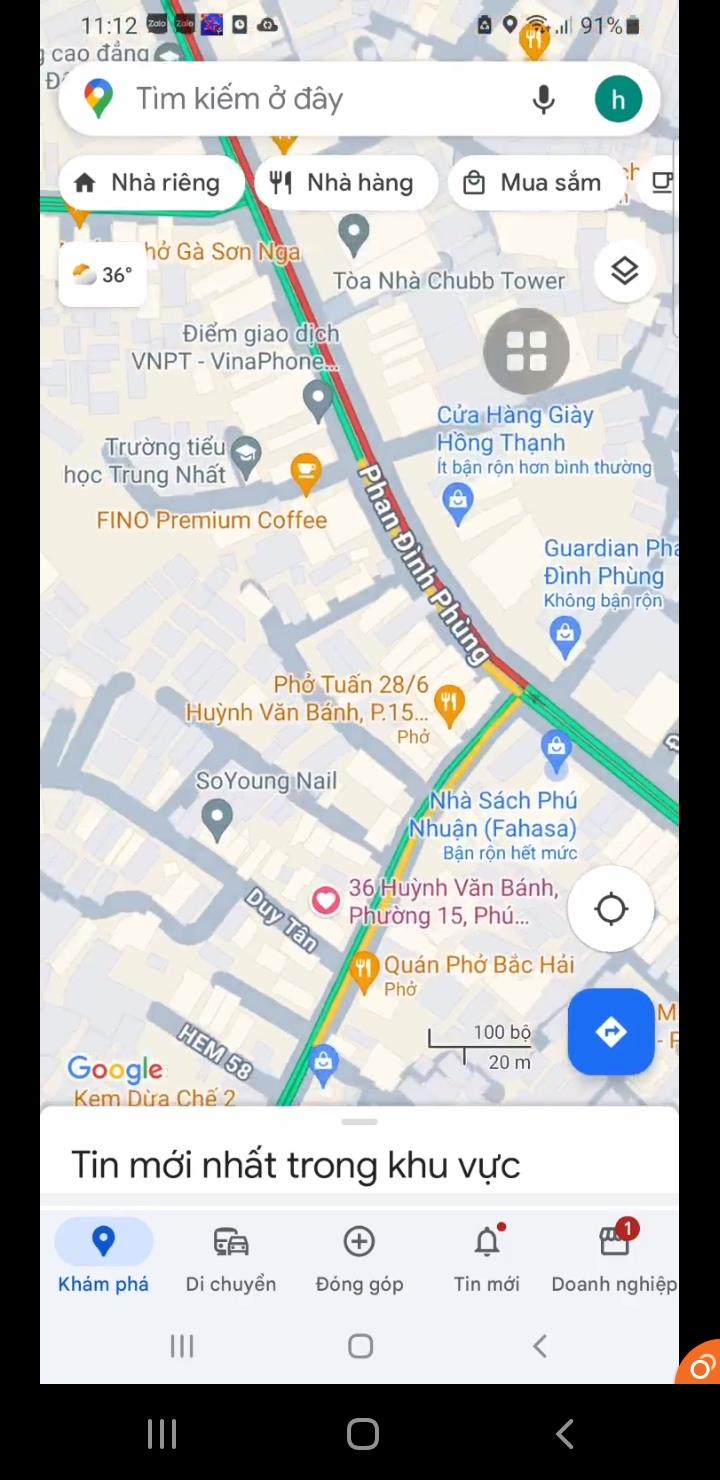Screen dimensions: 720x1480
Task: Expand the Tin mới nhất bottom sheet handle
Action: click(x=359, y=1121)
